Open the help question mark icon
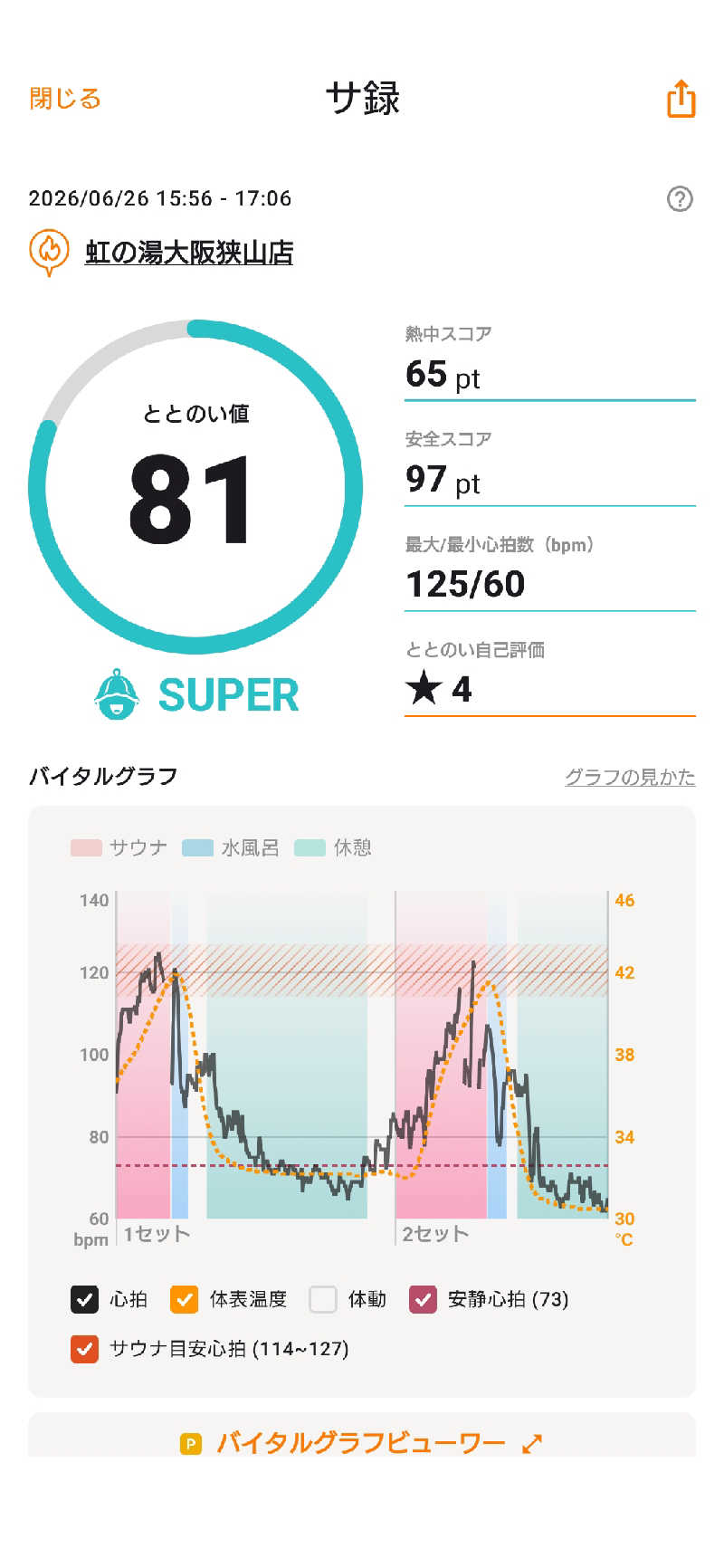 680,198
